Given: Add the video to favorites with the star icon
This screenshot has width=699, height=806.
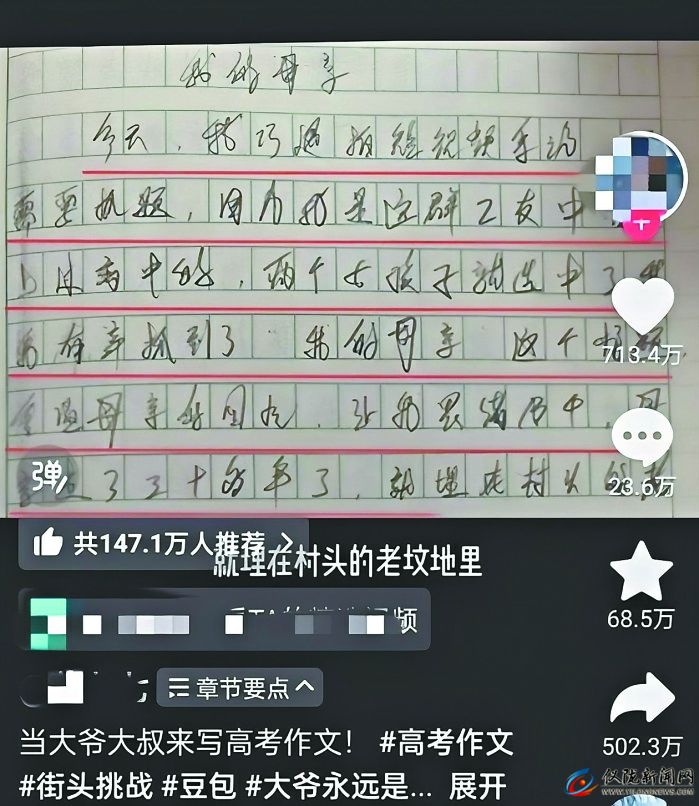Looking at the screenshot, I should [x=640, y=574].
